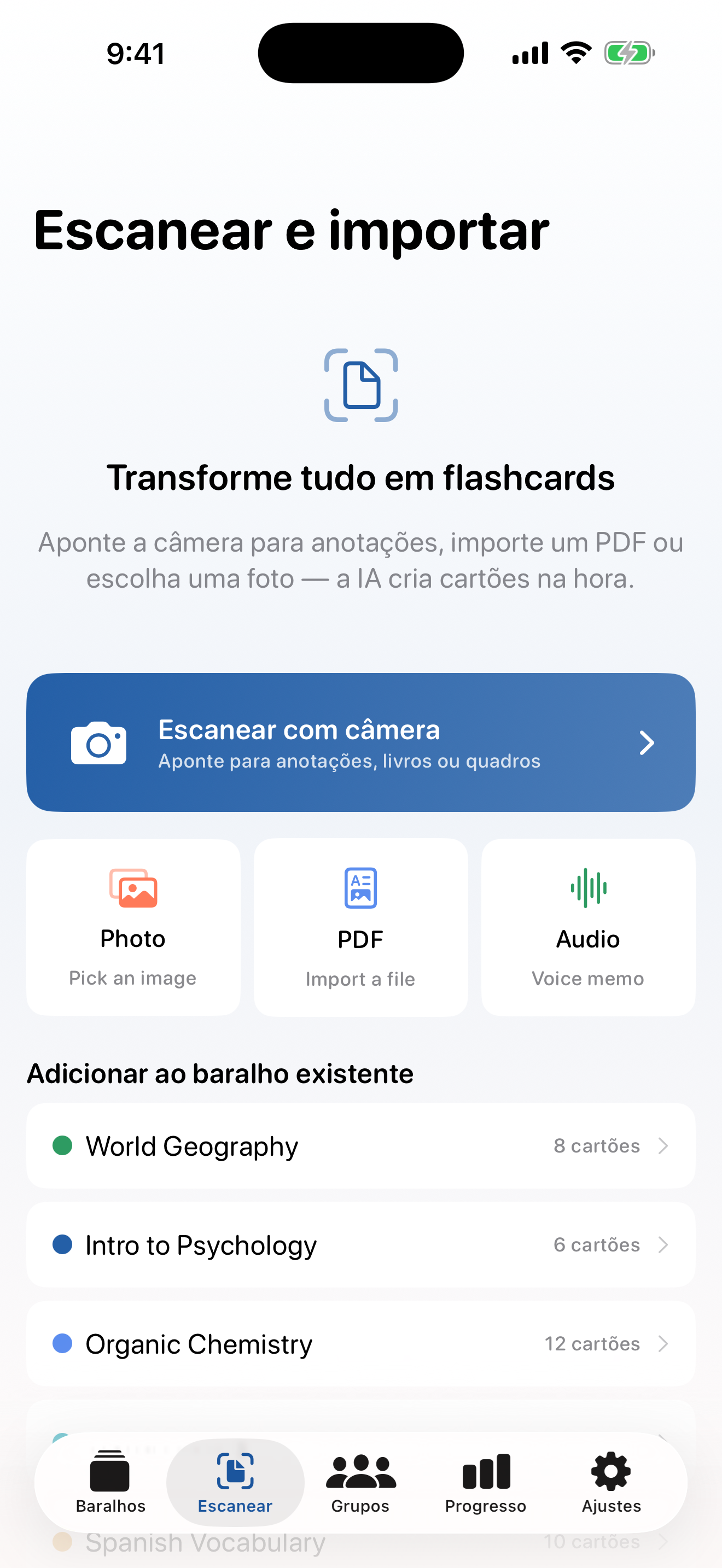Image resolution: width=722 pixels, height=1568 pixels.
Task: Tap Escanear com câmera
Action: pyautogui.click(x=360, y=742)
